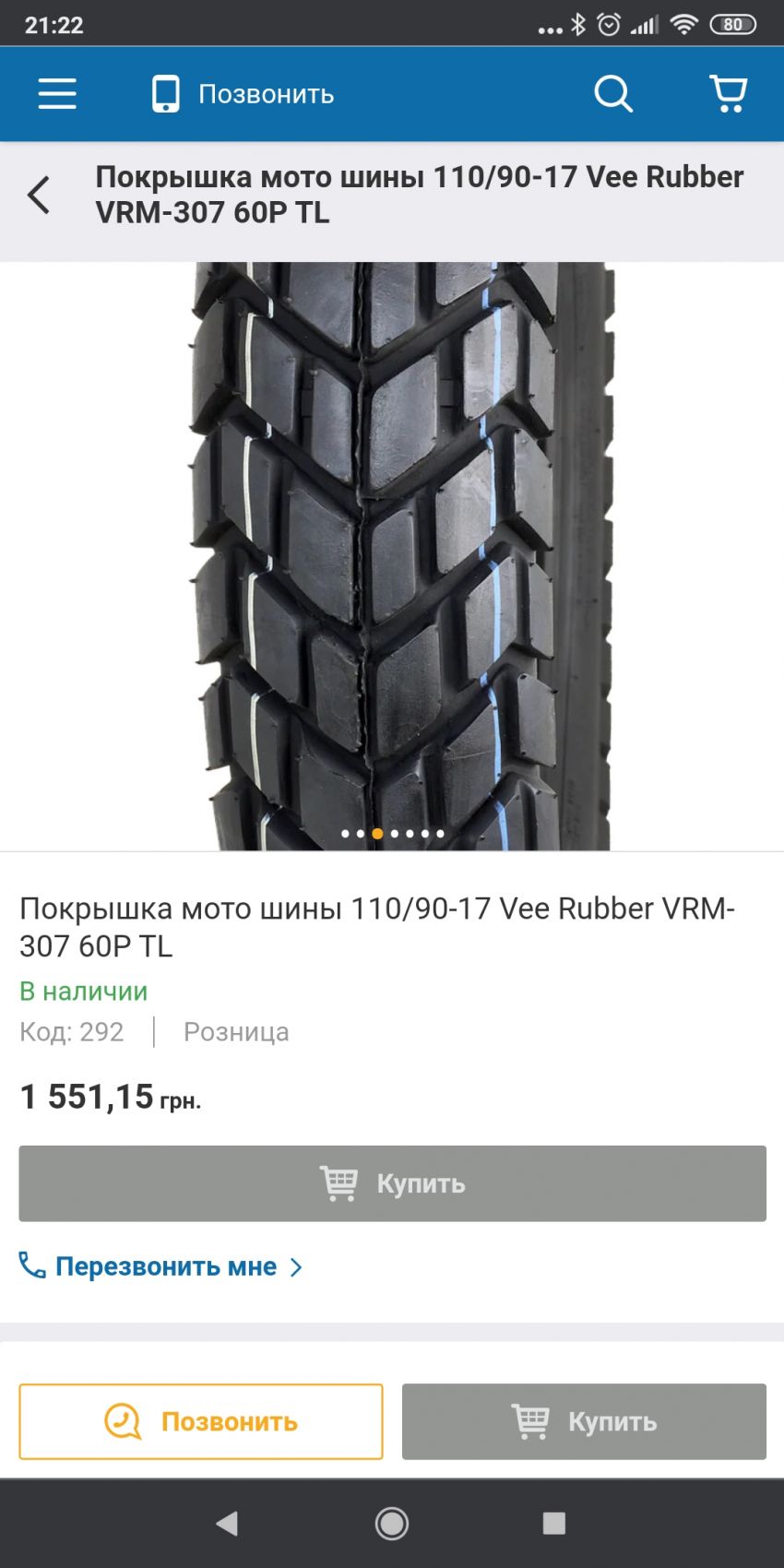This screenshot has height=1568, width=784.
Task: Open the tire product photo
Action: point(392,553)
